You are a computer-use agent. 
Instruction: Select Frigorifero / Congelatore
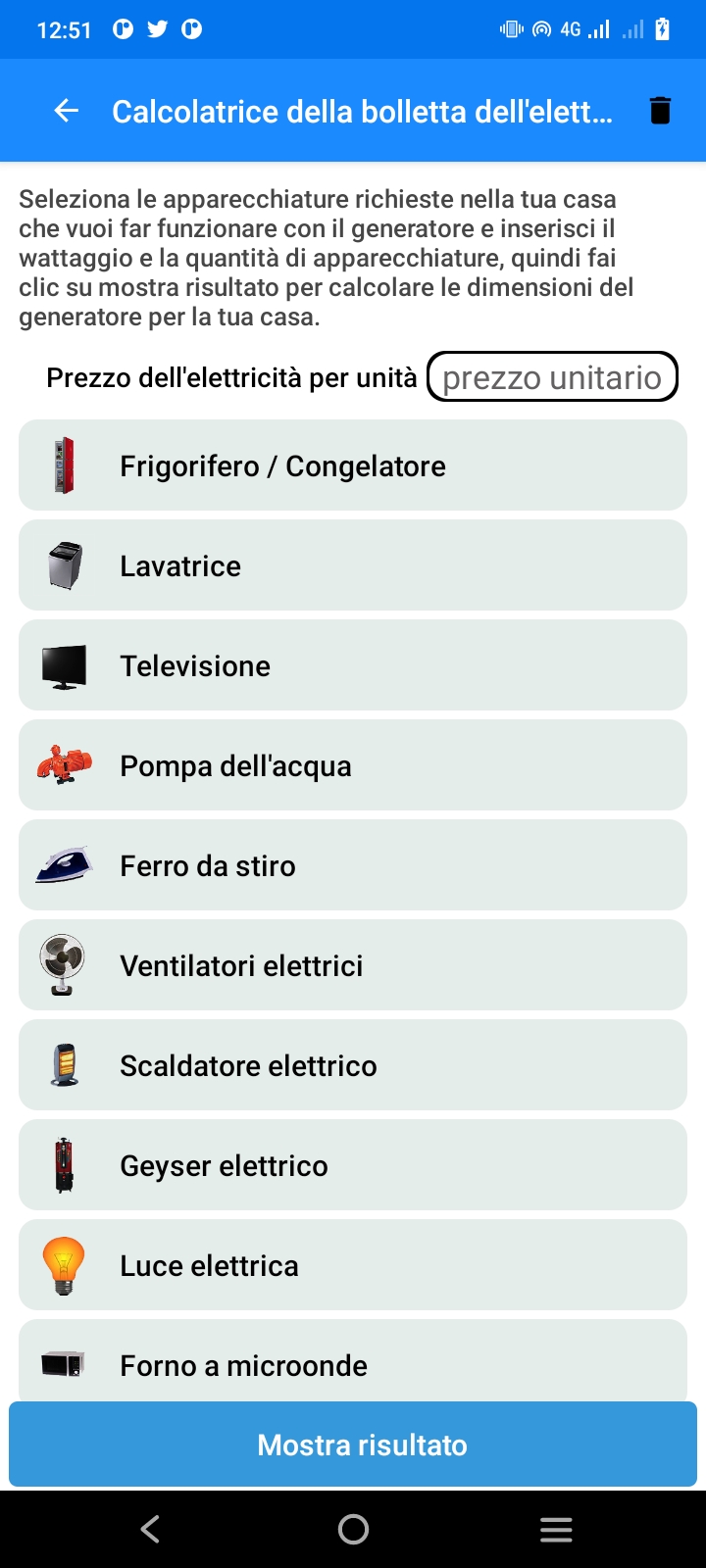pyautogui.click(x=353, y=465)
